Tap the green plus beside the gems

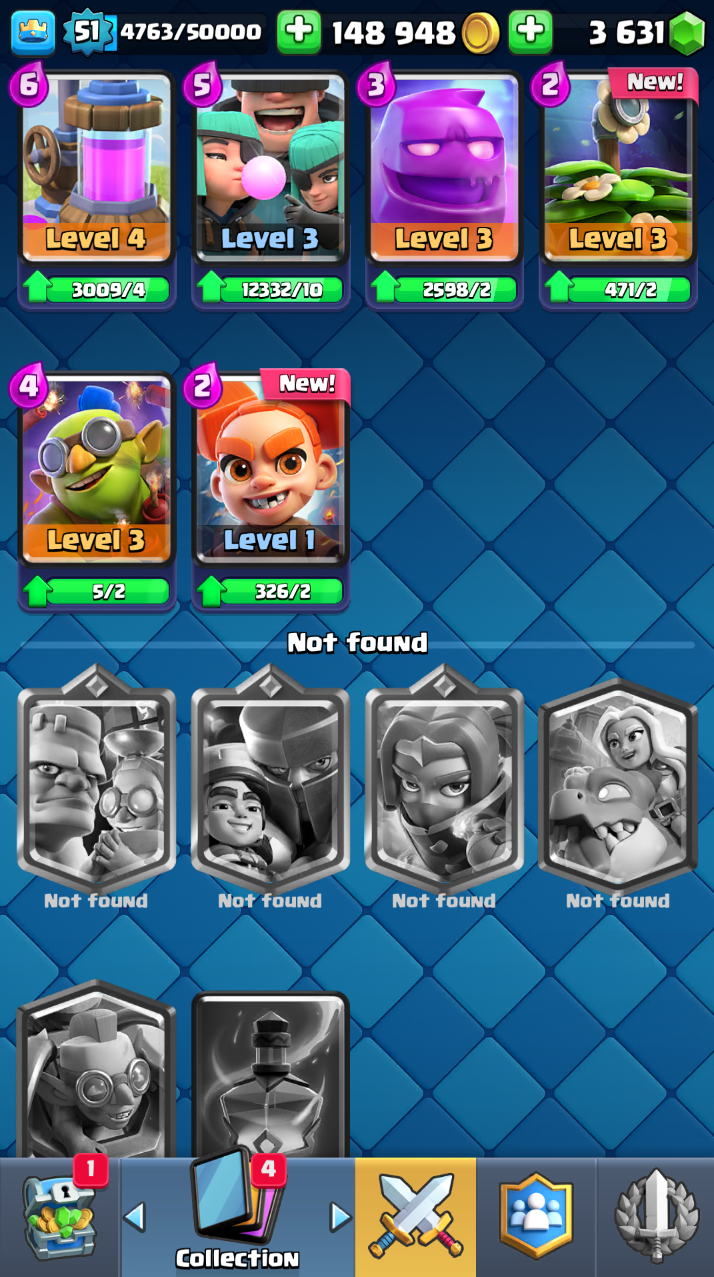coord(531,32)
